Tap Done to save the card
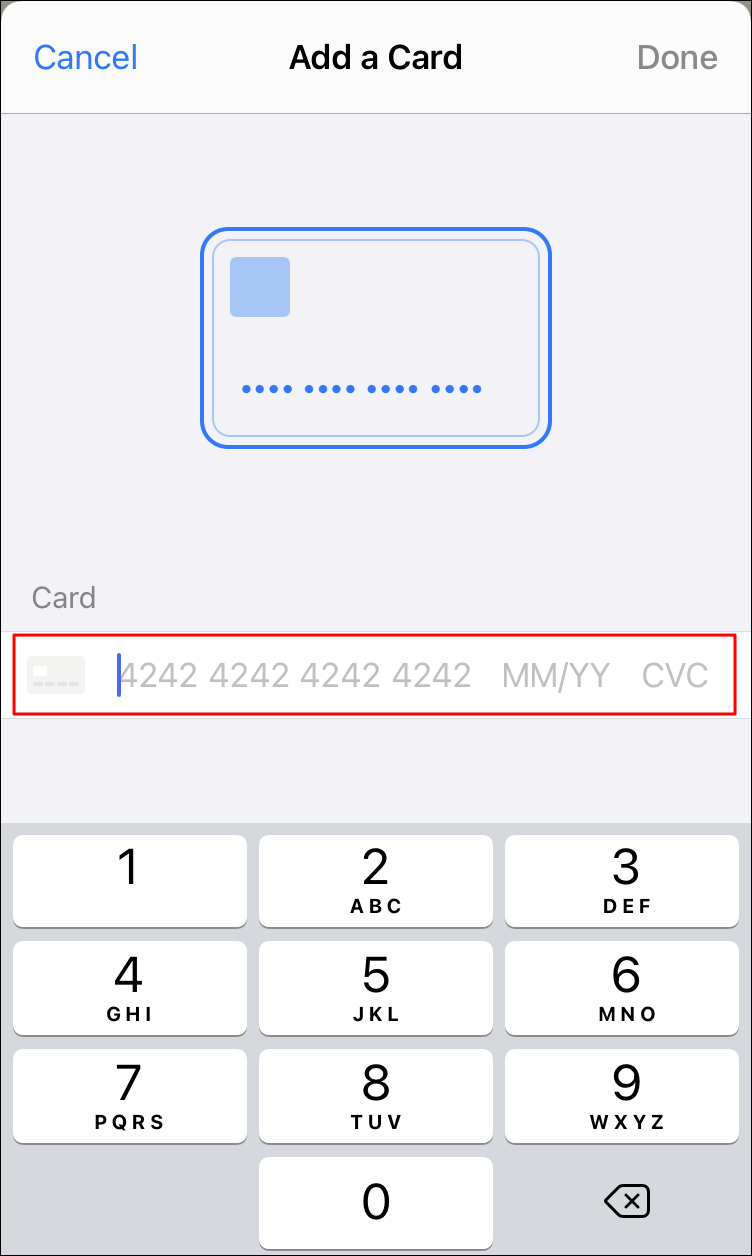Image resolution: width=752 pixels, height=1256 pixels. click(677, 57)
